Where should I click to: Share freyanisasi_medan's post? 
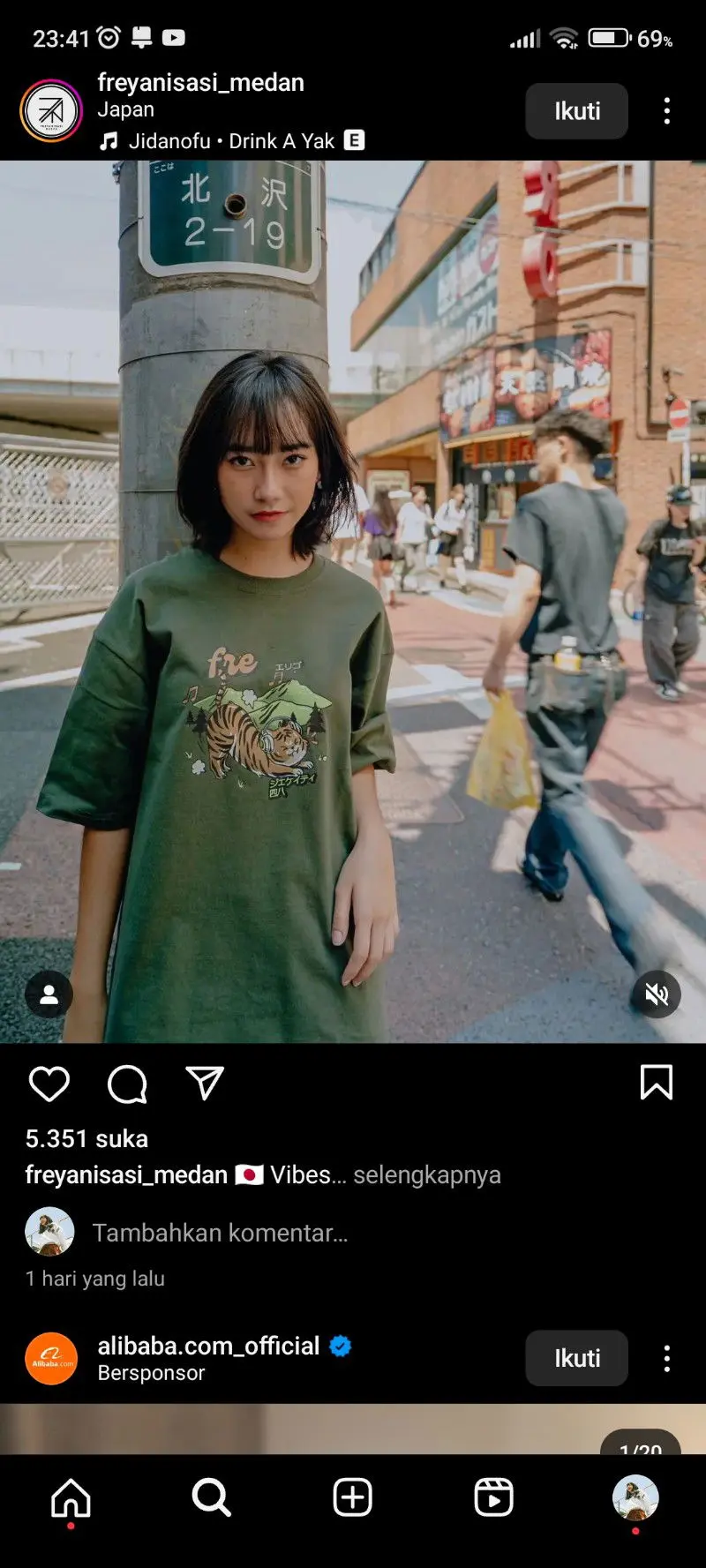[205, 1084]
